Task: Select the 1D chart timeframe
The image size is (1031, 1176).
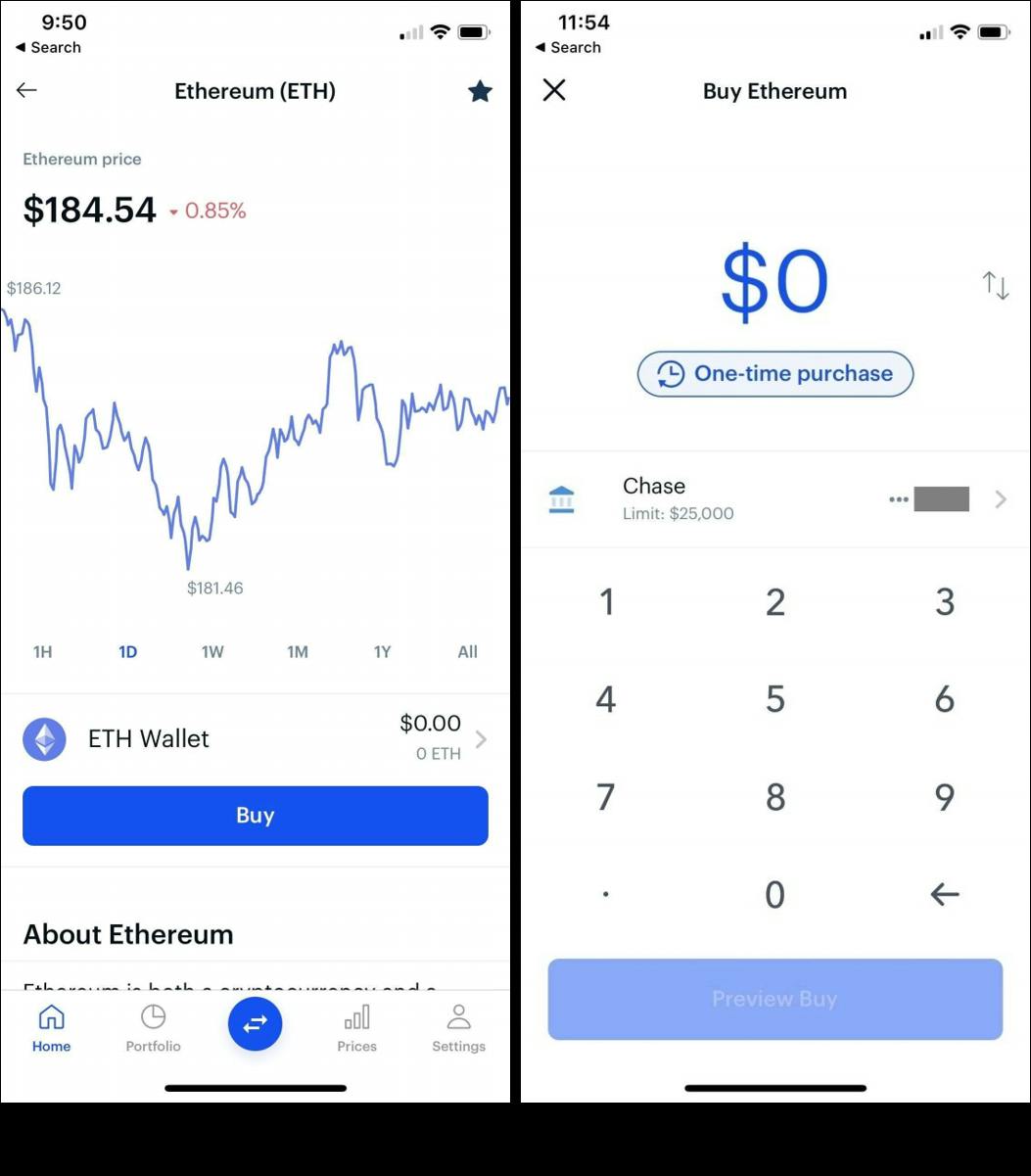Action: point(127,651)
